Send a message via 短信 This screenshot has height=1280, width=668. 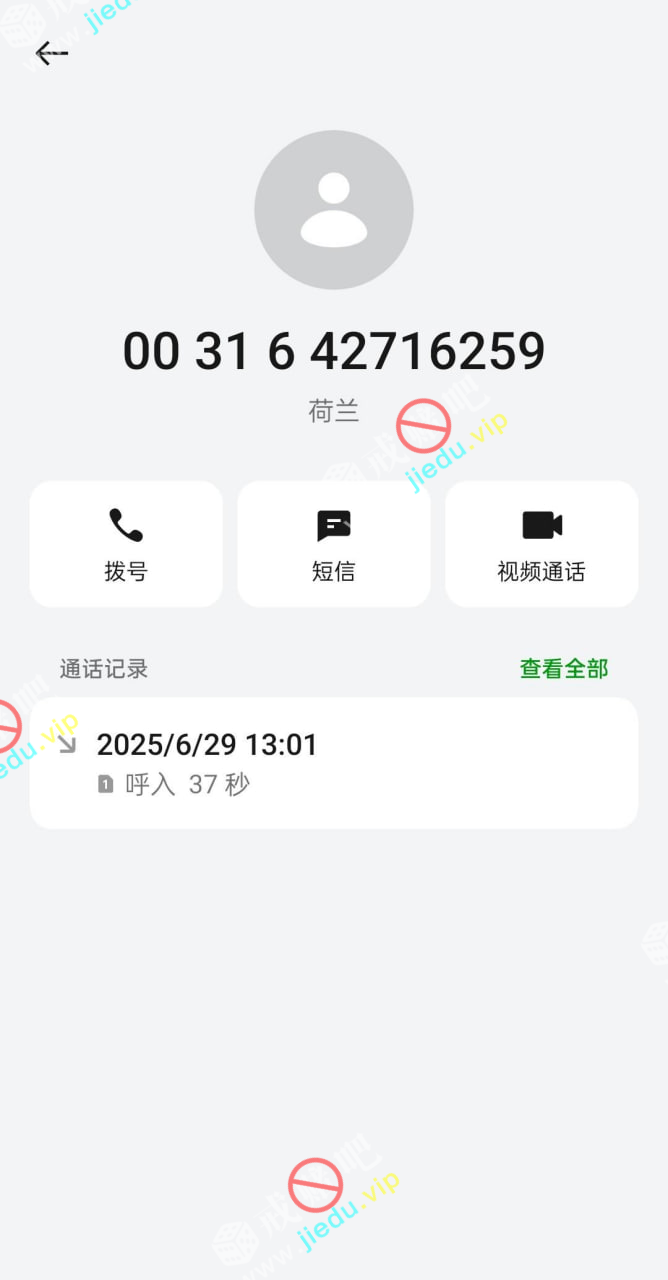[x=334, y=544]
